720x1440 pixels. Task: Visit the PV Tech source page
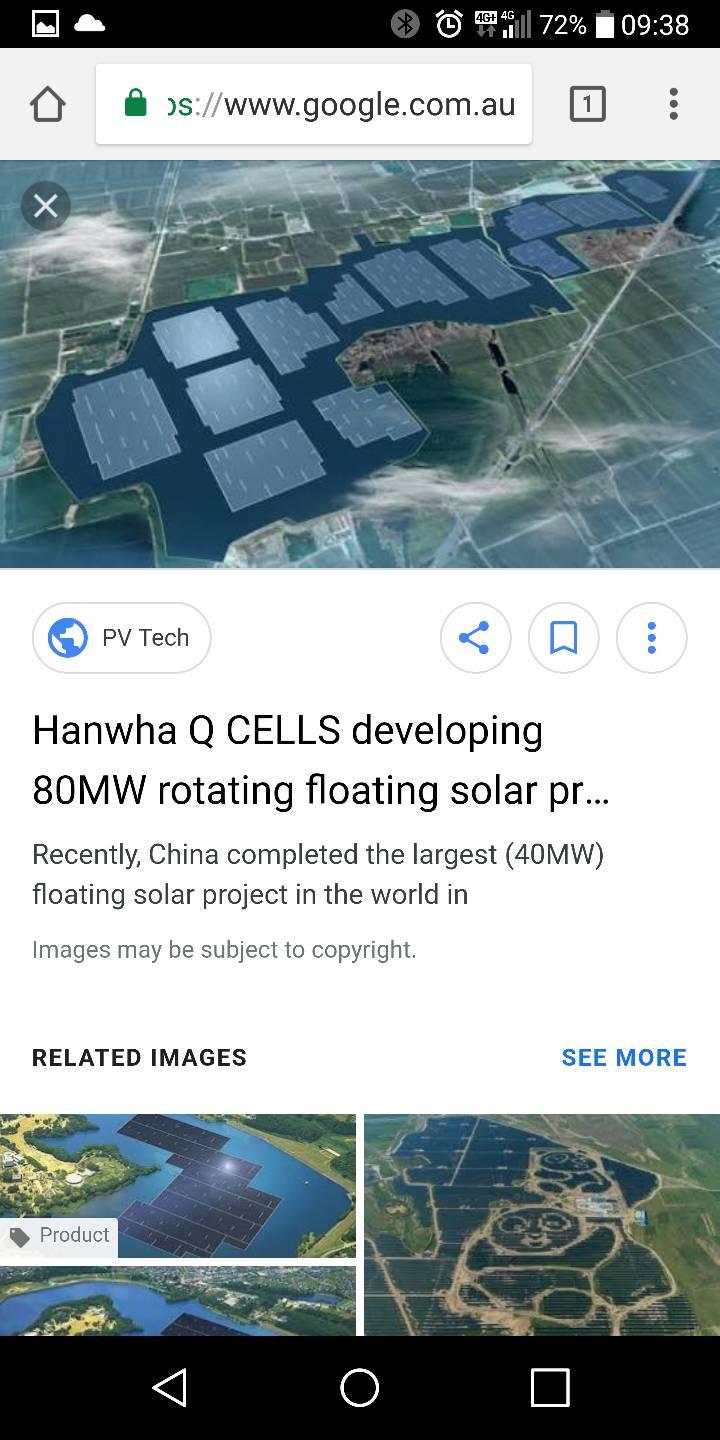point(122,638)
